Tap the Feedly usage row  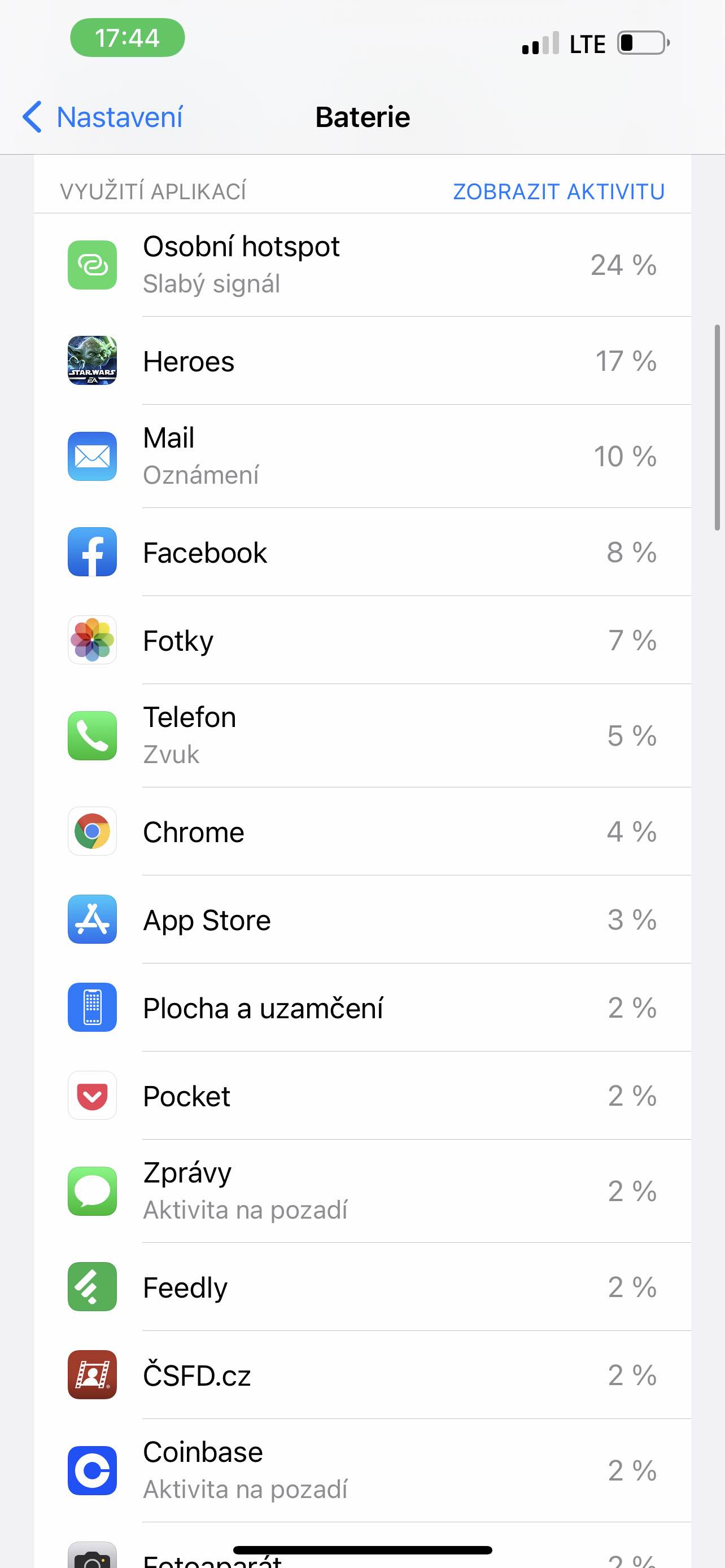pos(362,1287)
